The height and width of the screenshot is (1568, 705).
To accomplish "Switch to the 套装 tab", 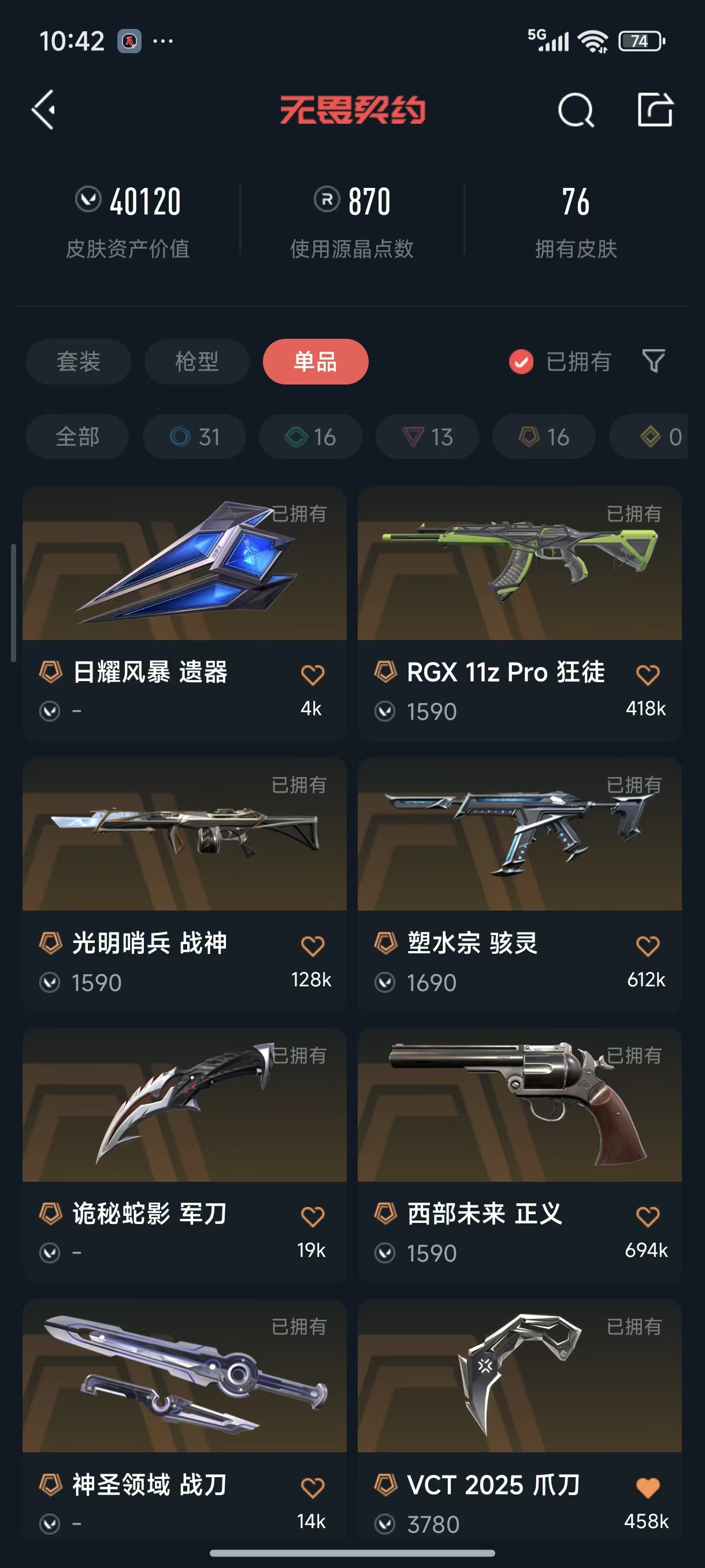I will click(79, 361).
